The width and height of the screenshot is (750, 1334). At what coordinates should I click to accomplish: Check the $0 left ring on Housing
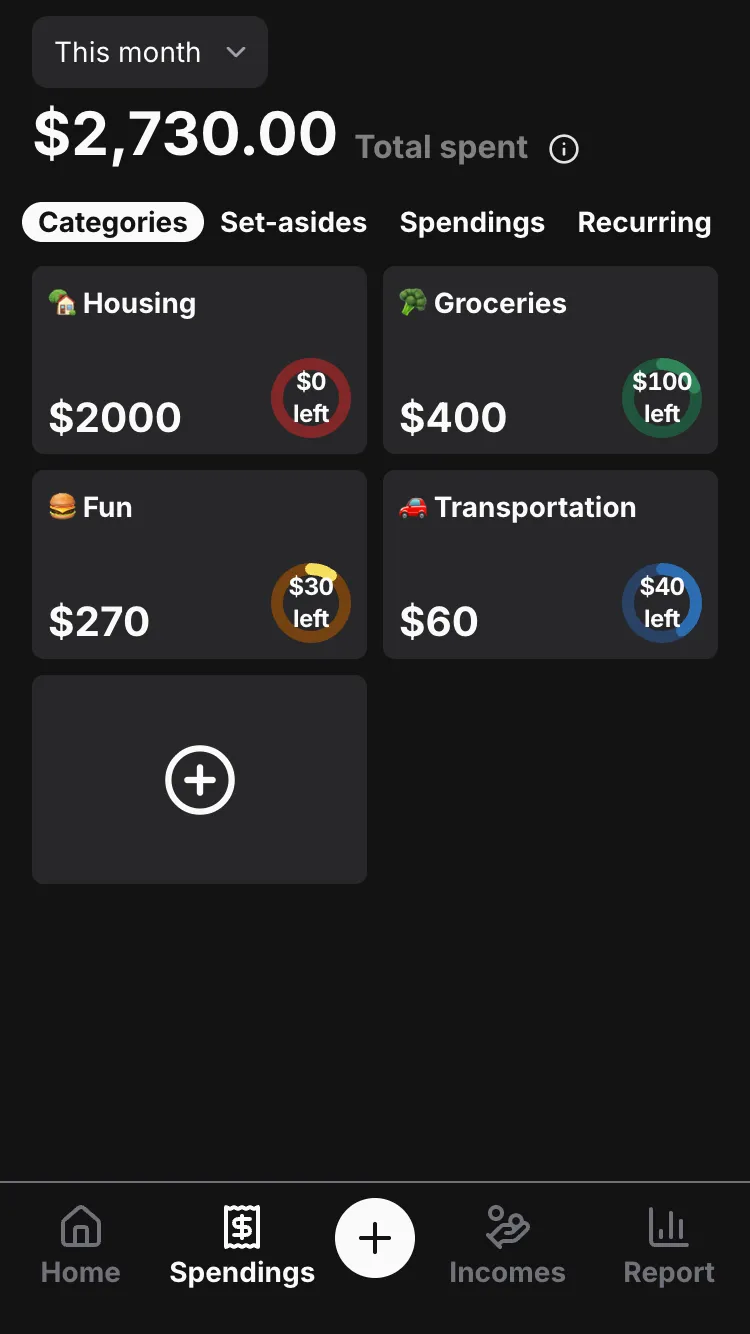[312, 398]
